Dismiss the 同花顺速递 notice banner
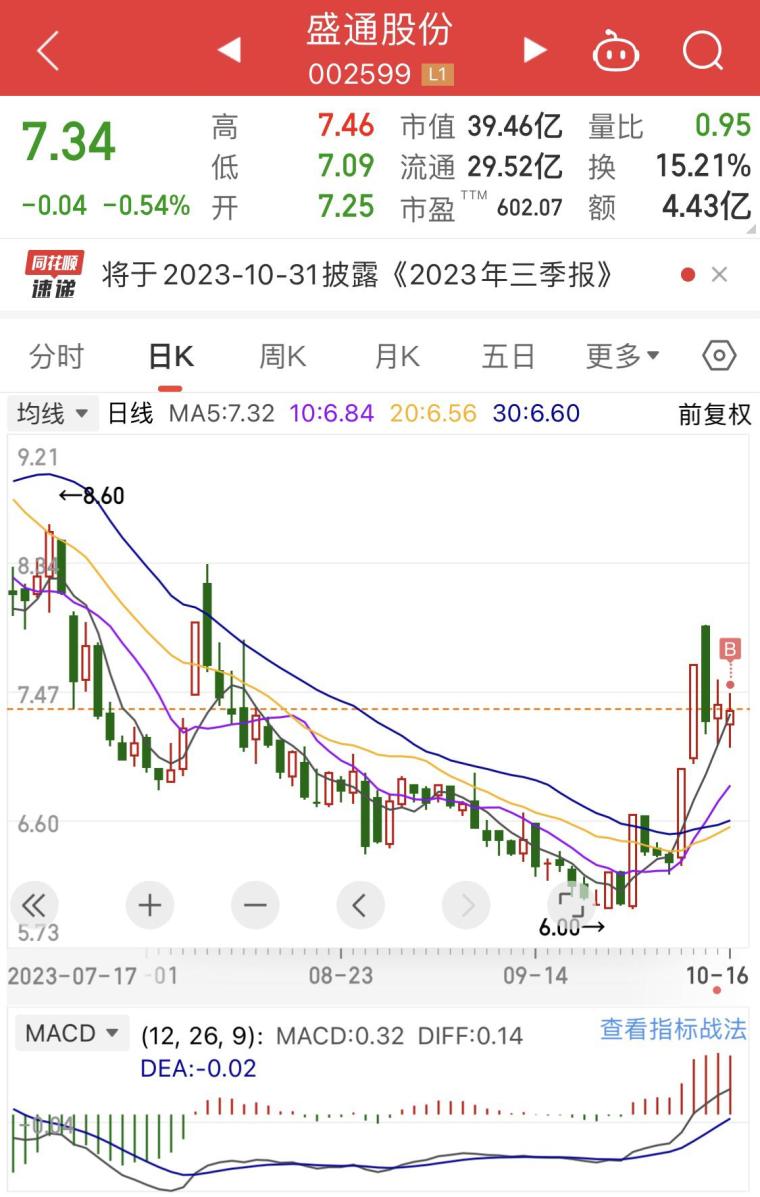The height and width of the screenshot is (1197, 760). pos(719,275)
